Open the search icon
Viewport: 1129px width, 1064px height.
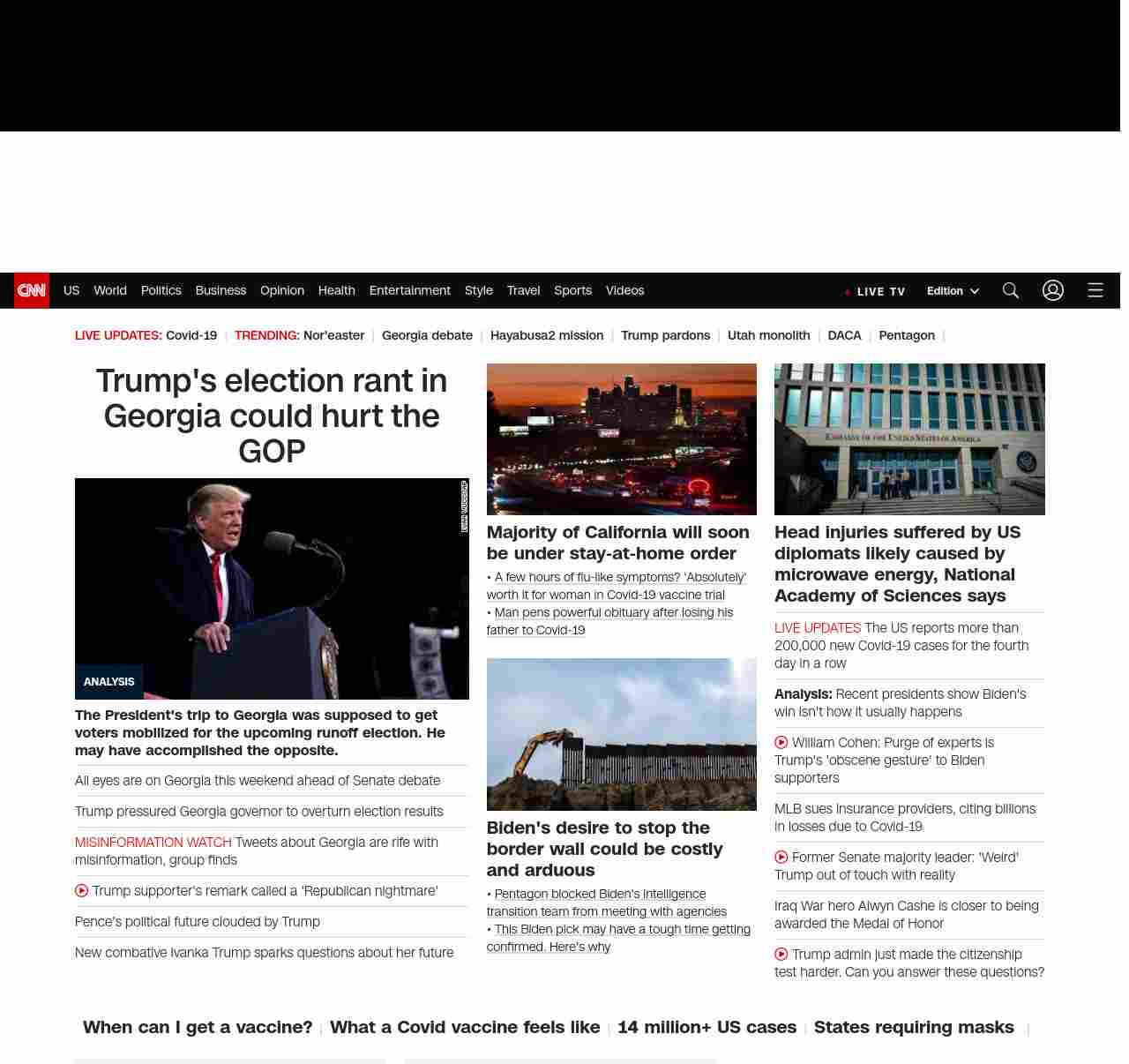point(1011,290)
